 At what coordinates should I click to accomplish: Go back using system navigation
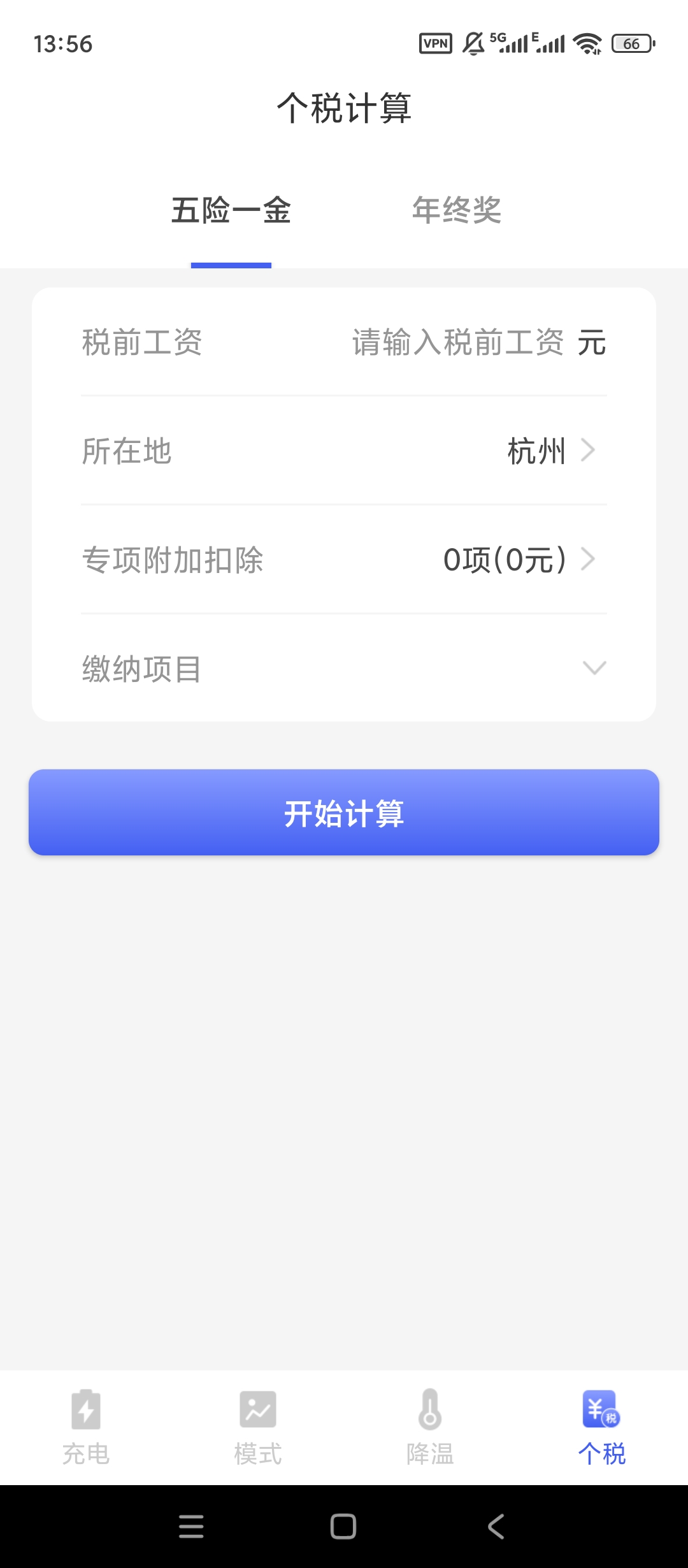click(x=496, y=1527)
